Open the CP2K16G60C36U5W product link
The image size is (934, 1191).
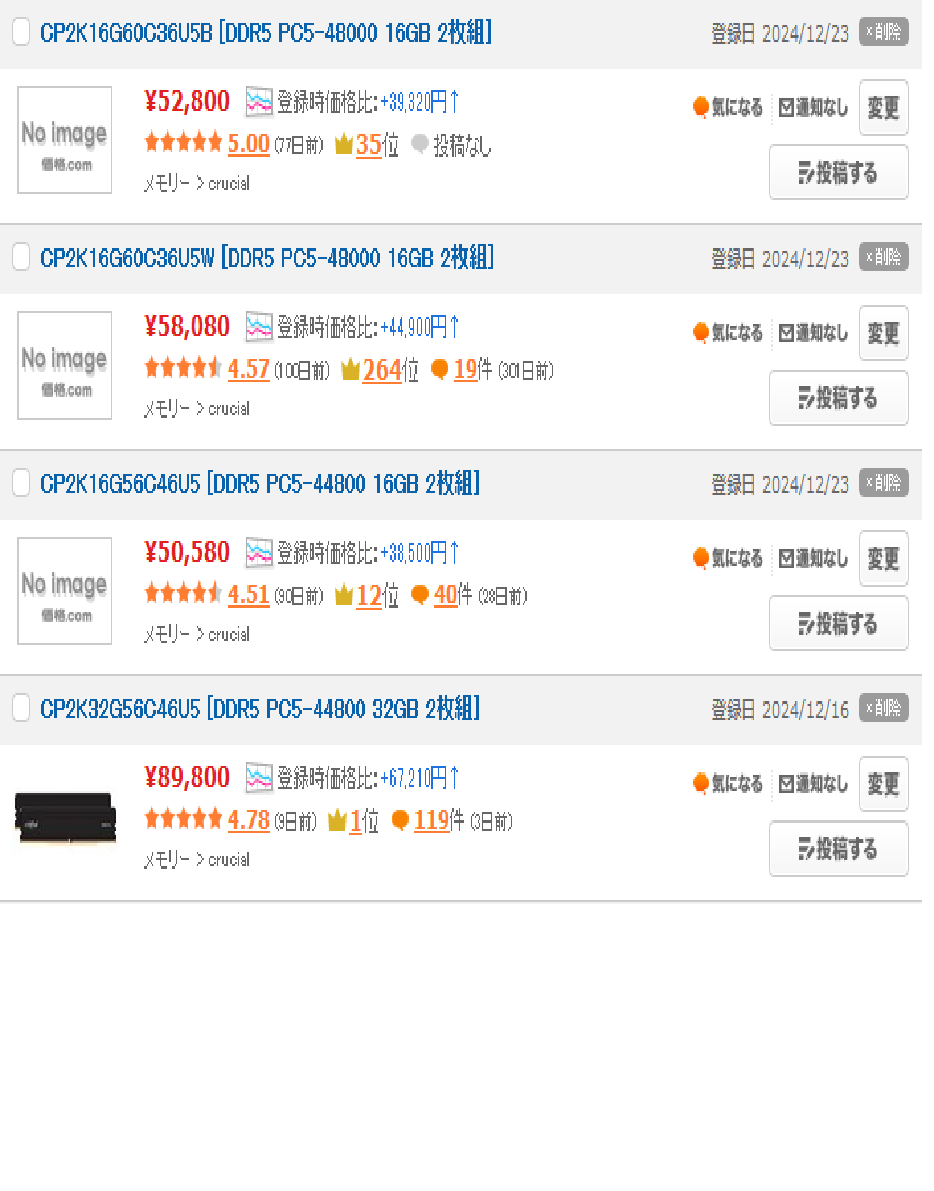point(267,258)
